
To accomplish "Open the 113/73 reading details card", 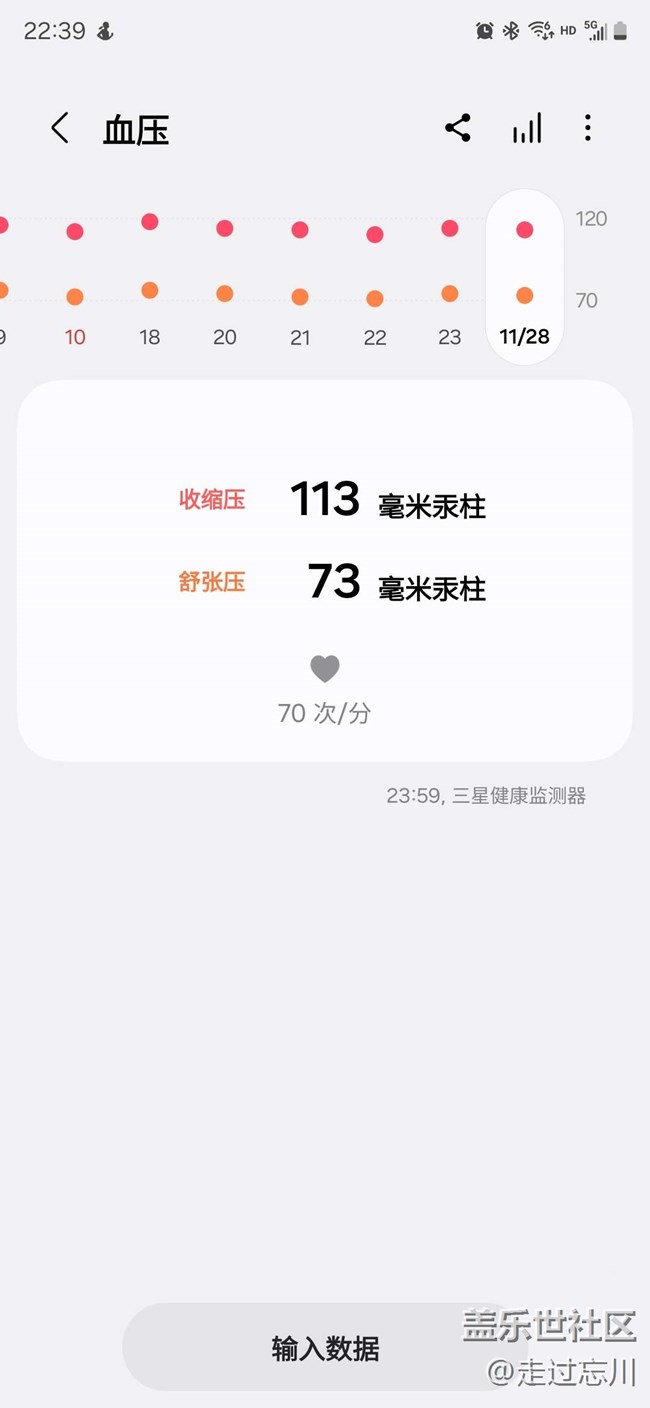I will 325,571.
